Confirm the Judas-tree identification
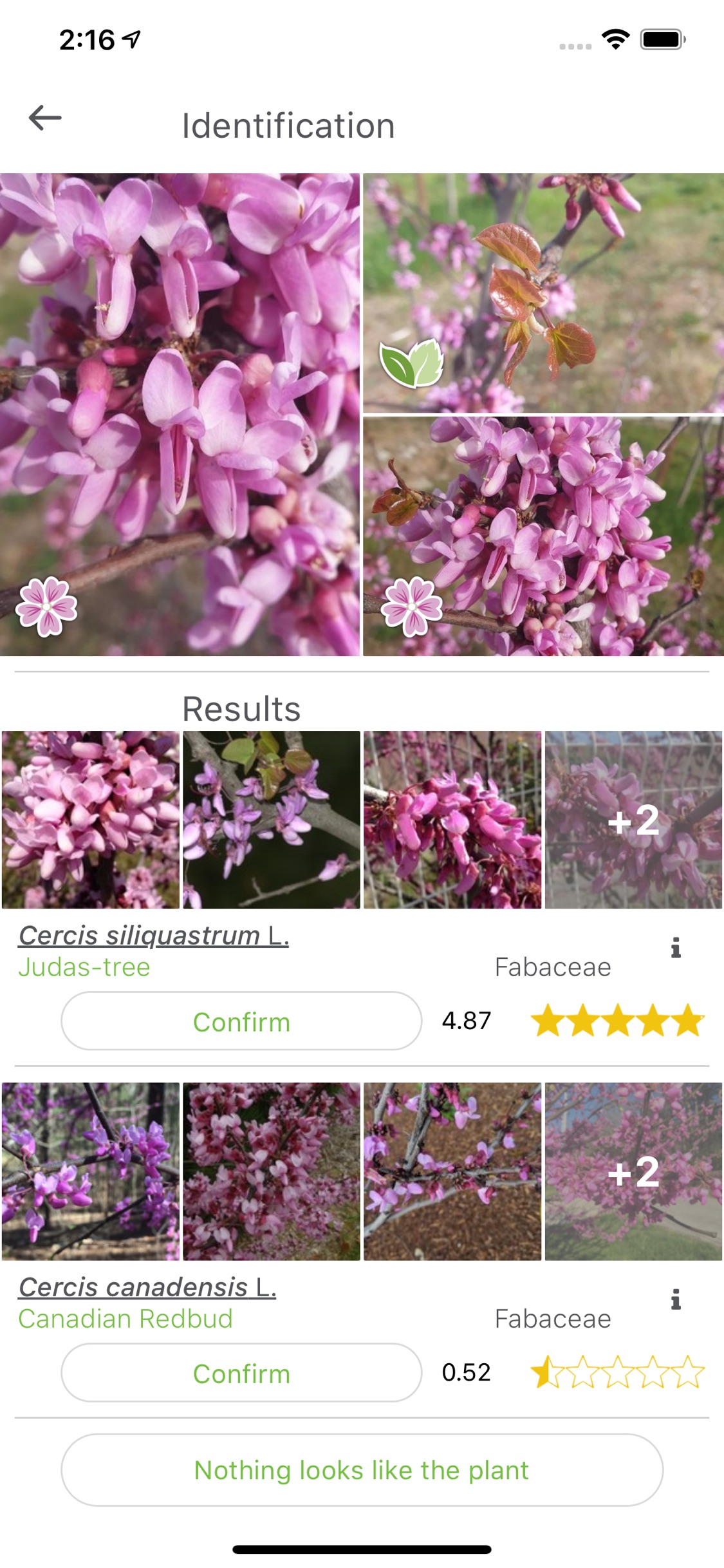The height and width of the screenshot is (1568, 724). (241, 1021)
